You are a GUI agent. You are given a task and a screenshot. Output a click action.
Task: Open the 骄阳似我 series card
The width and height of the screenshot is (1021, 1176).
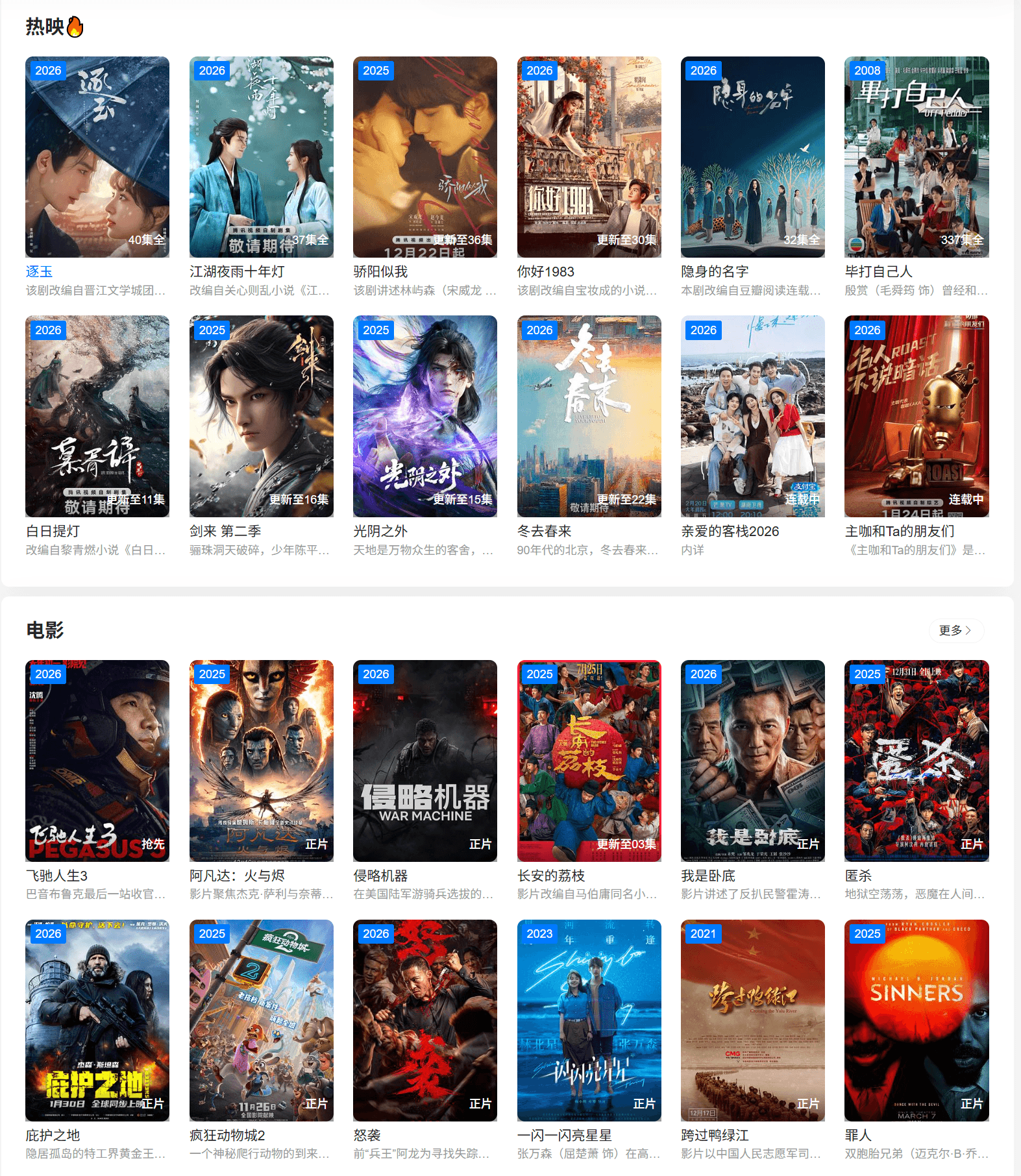(425, 157)
